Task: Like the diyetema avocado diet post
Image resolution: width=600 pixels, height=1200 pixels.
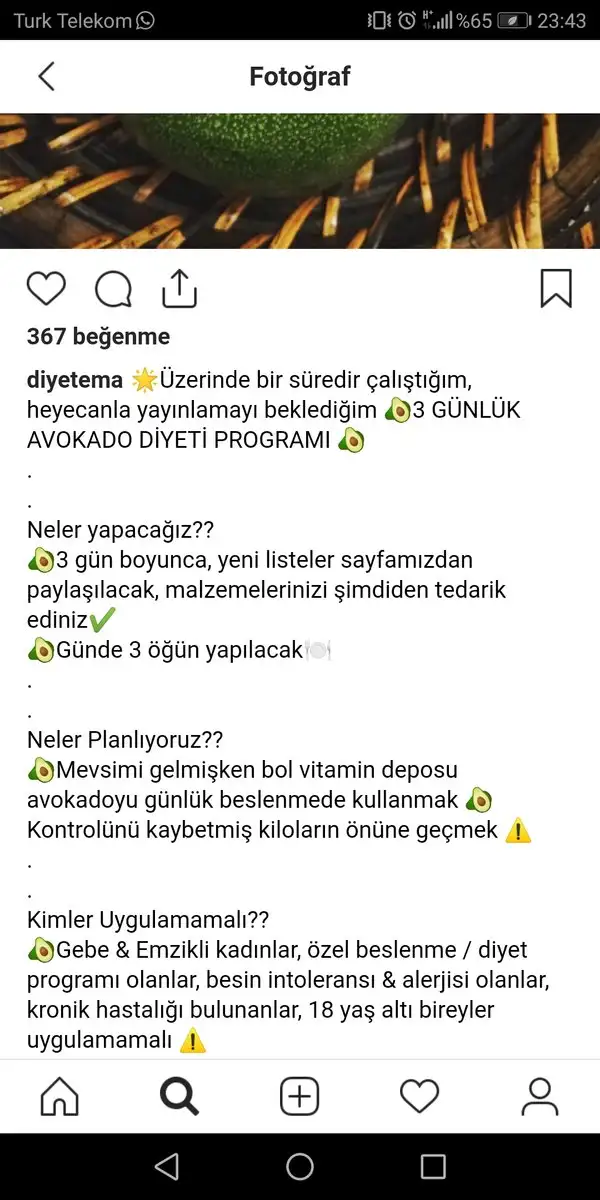Action: 46,288
